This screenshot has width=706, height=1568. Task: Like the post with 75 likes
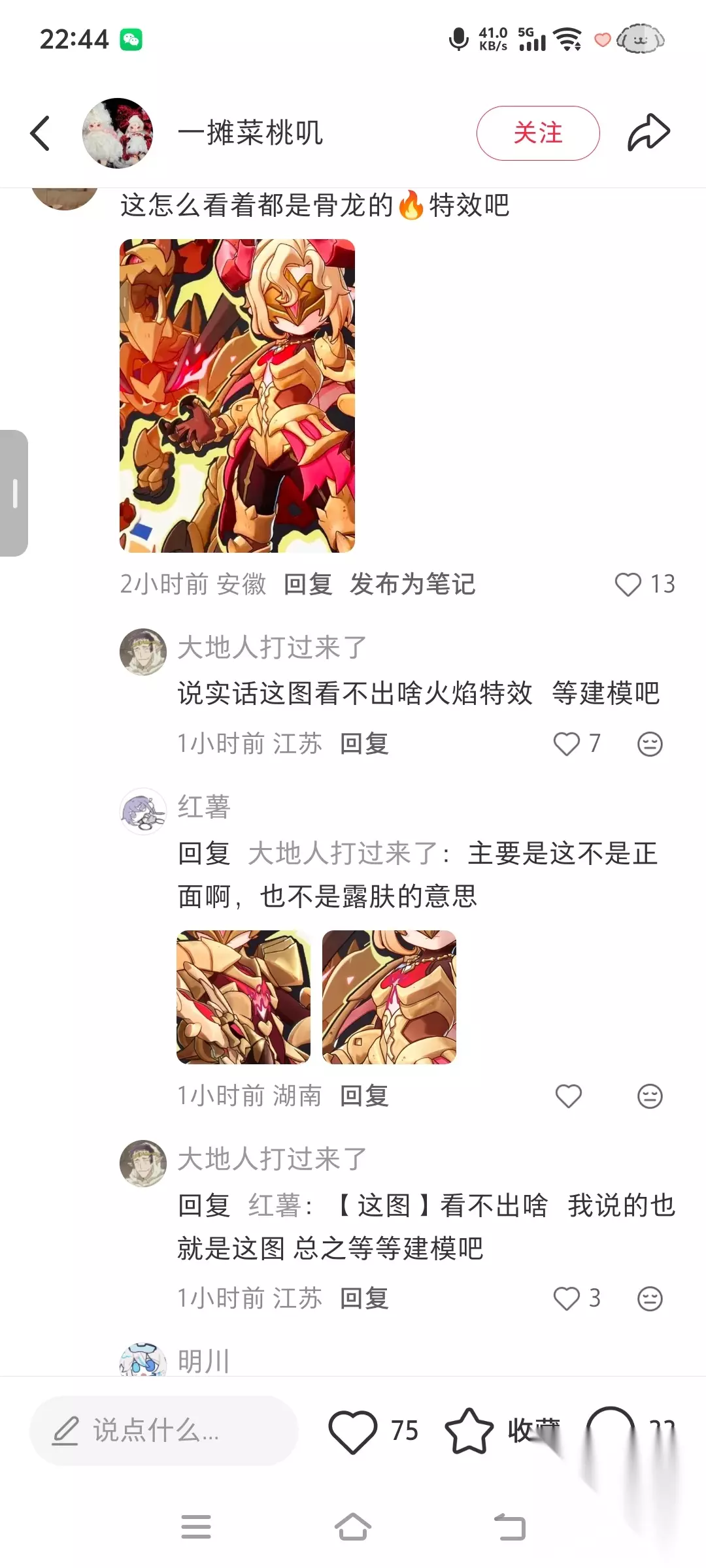point(353,1431)
